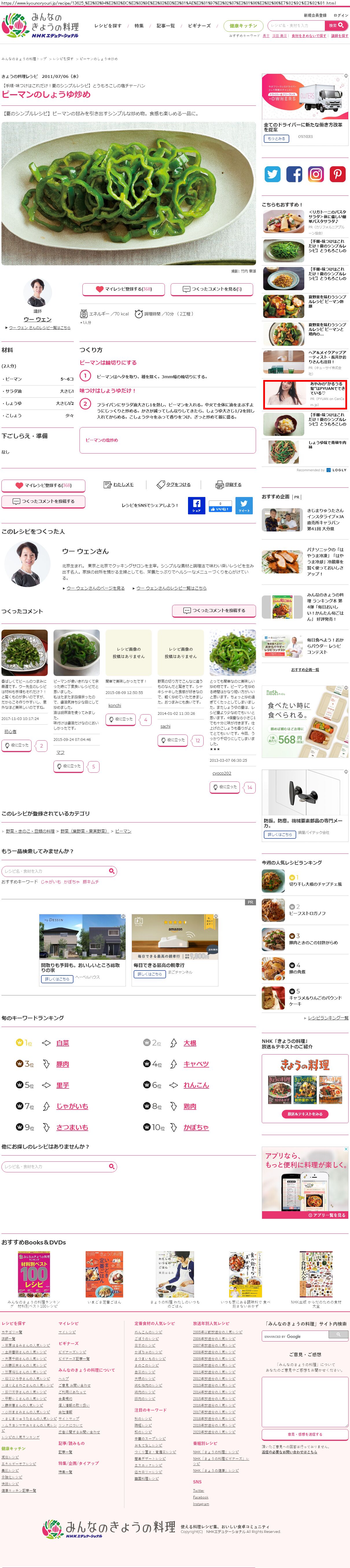Viewport: 350px width, 1568px height.
Task: Open the Pinterest icon in the sidebar
Action: pos(338,174)
